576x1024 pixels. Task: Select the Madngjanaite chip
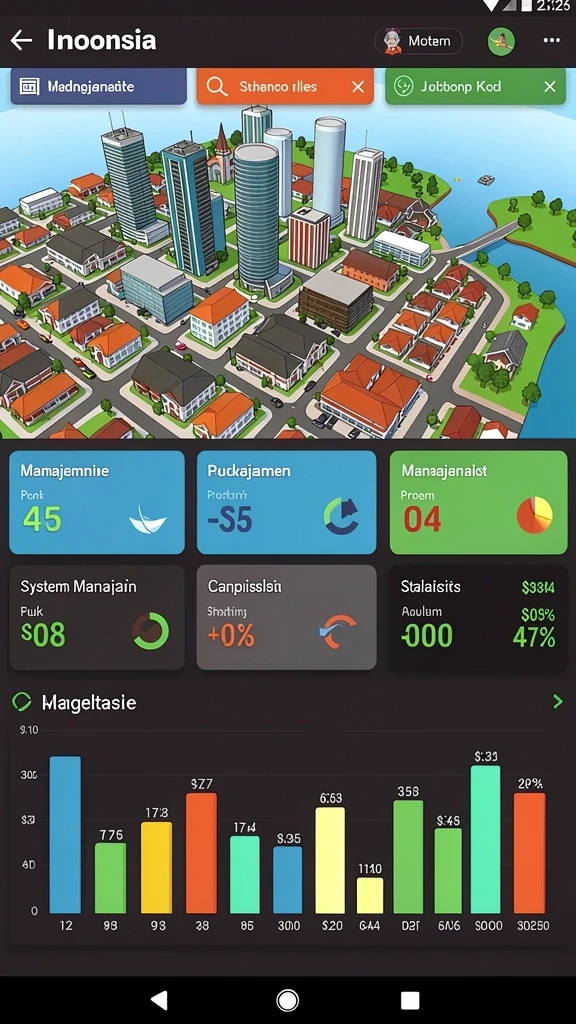[99, 86]
